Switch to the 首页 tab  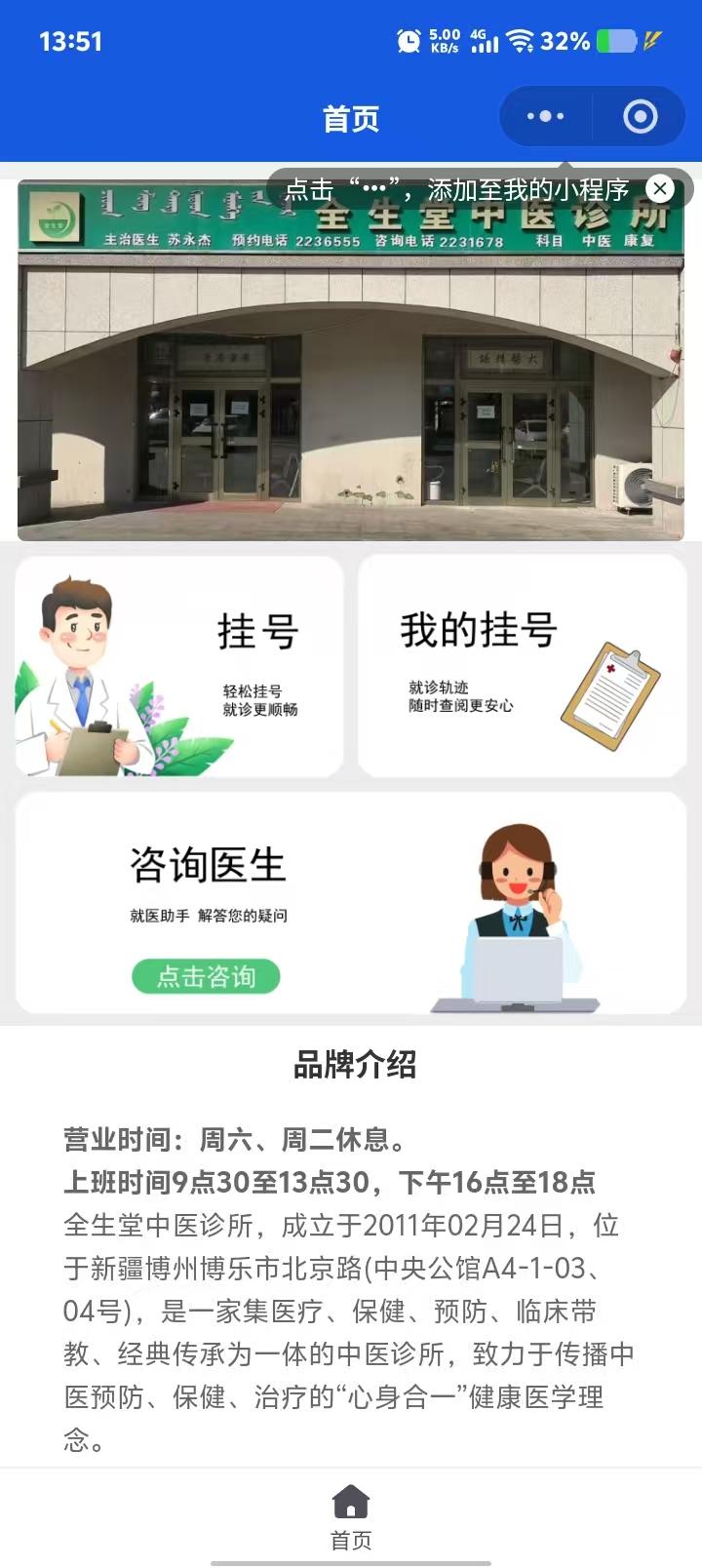click(351, 1516)
